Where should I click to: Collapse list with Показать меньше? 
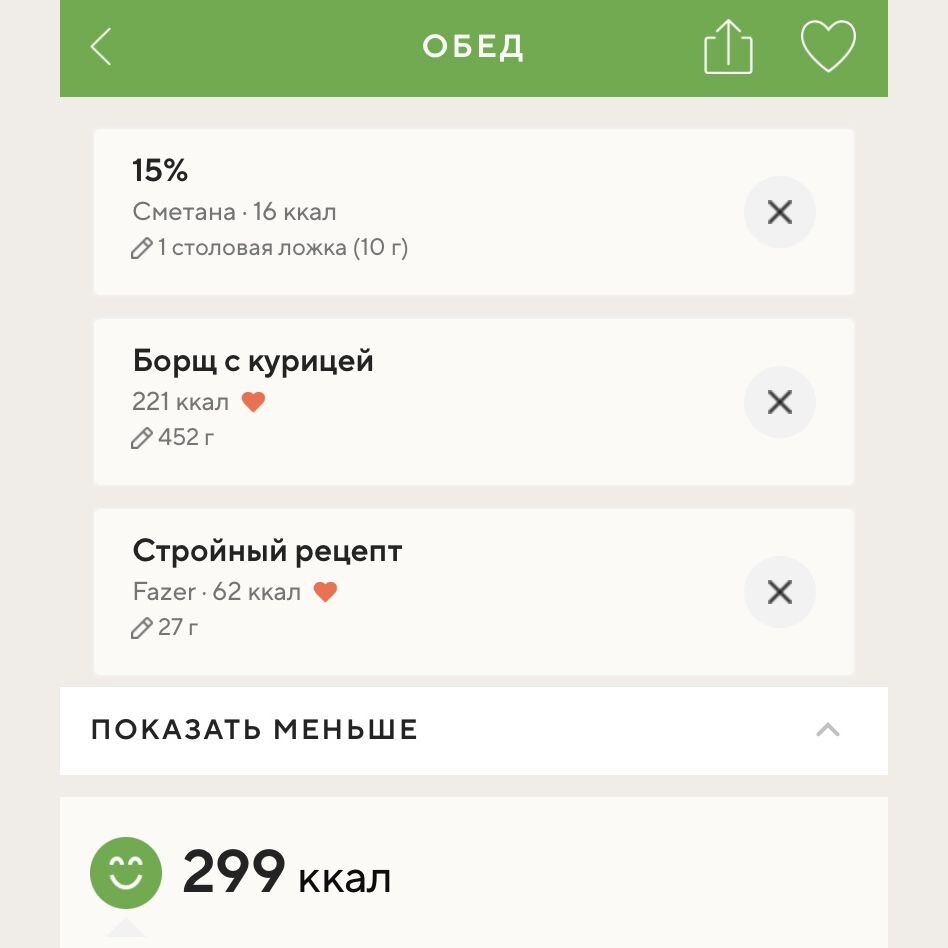pyautogui.click(x=473, y=730)
